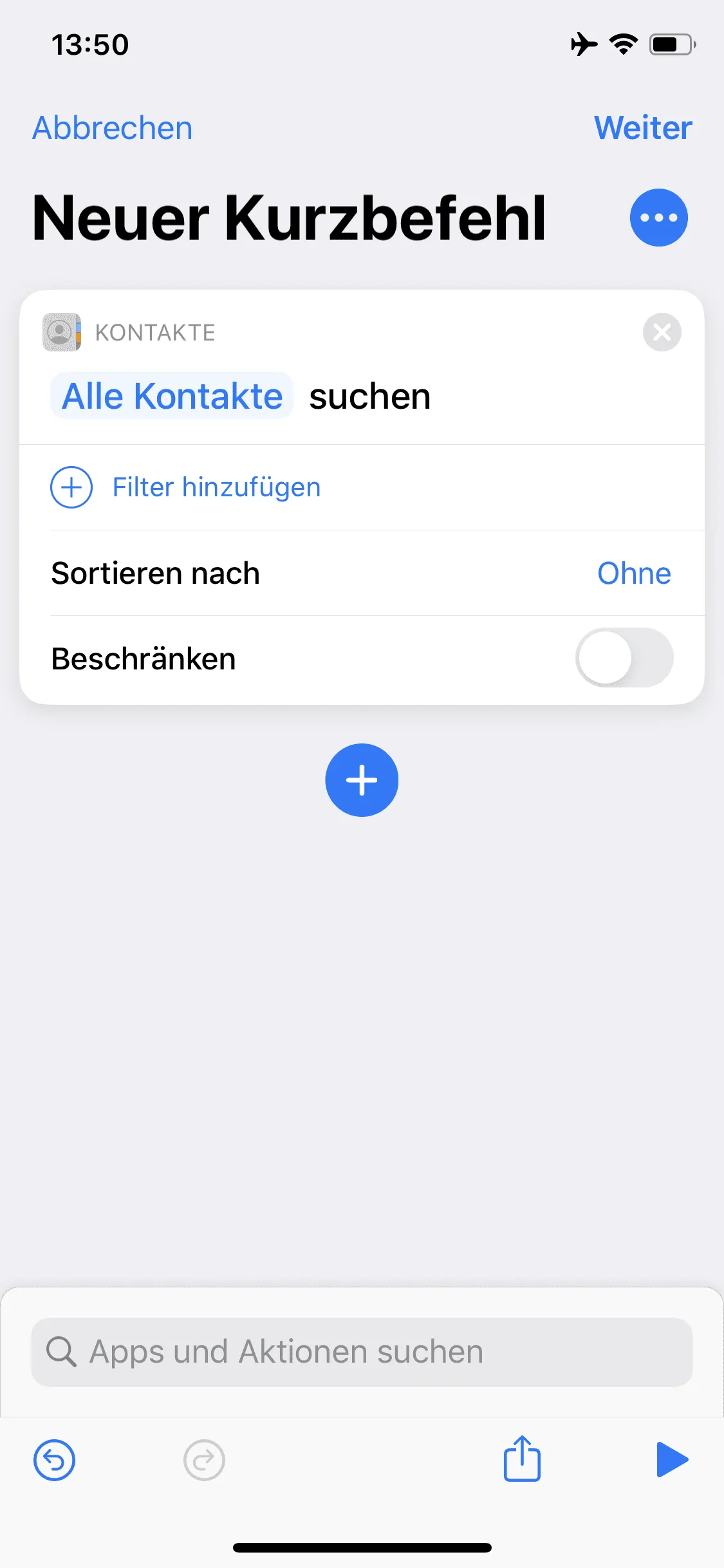Remove the Kontakte action with the X
This screenshot has width=724, height=1568.
tap(662, 332)
